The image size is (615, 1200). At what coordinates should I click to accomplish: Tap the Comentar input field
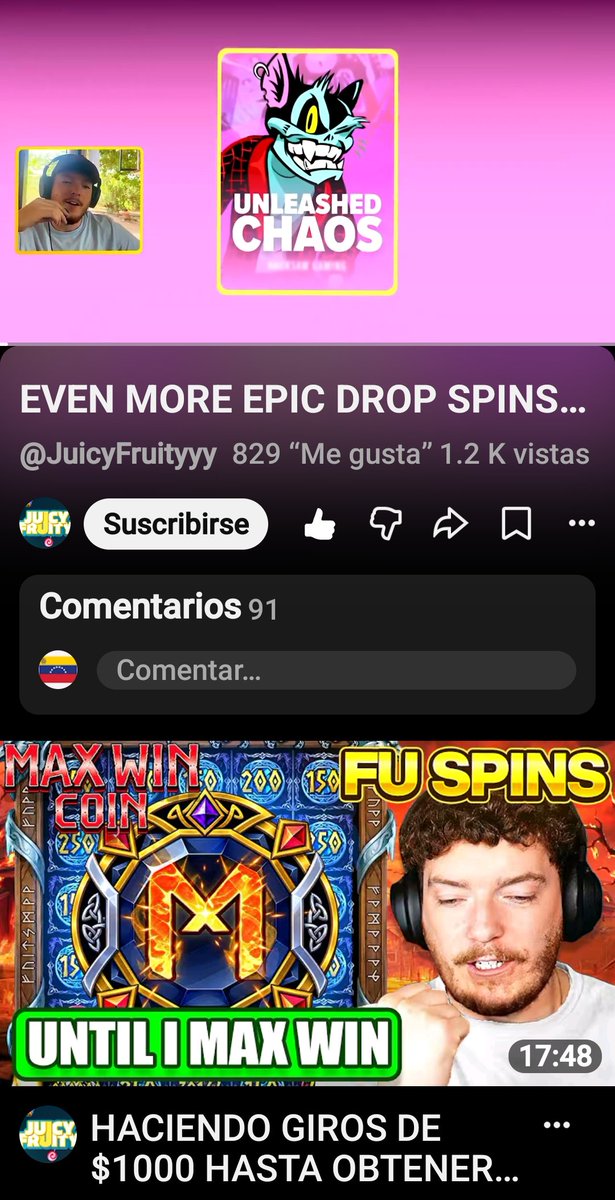336,670
